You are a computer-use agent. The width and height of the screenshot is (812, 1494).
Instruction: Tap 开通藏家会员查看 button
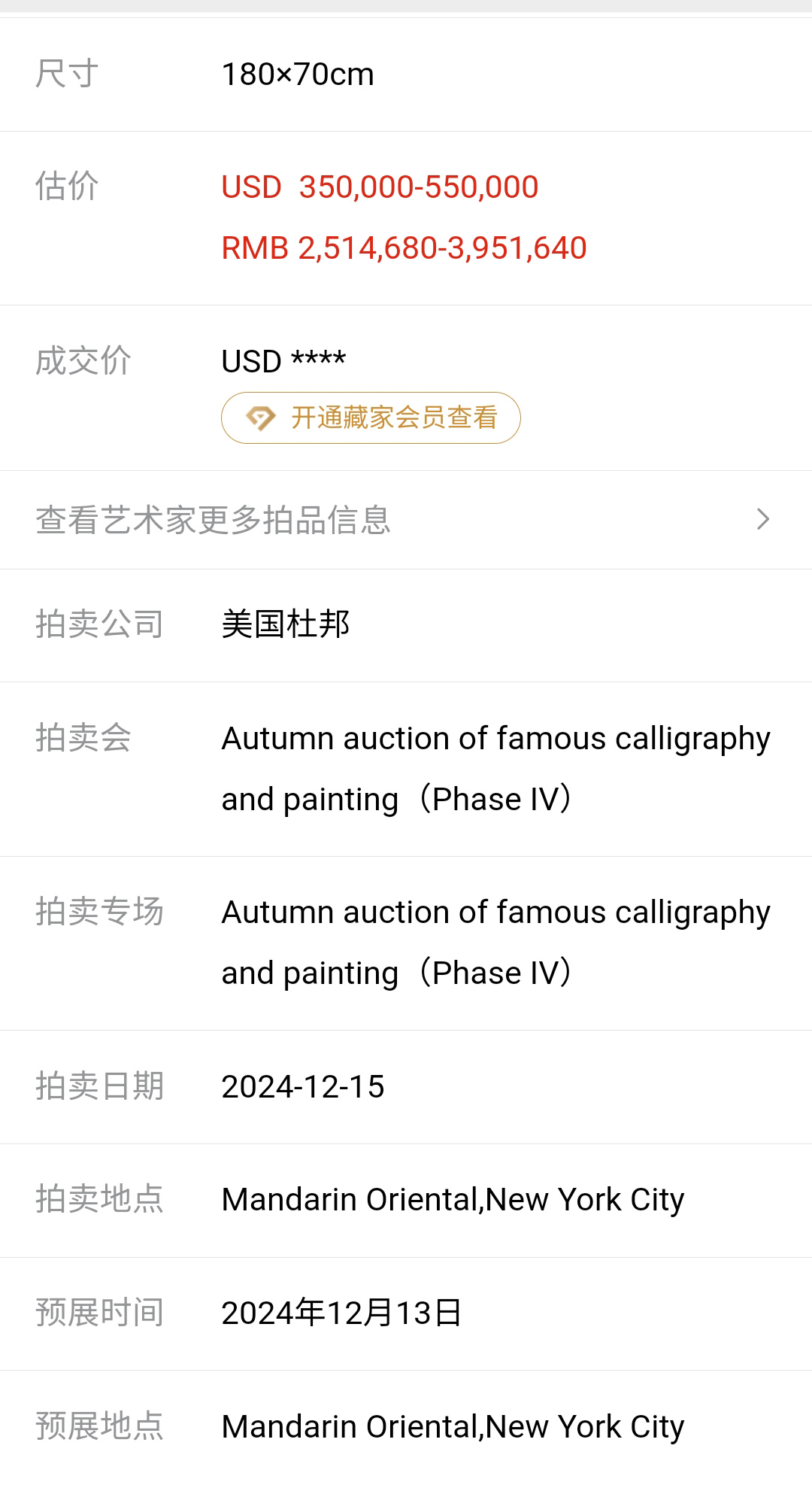point(371,418)
